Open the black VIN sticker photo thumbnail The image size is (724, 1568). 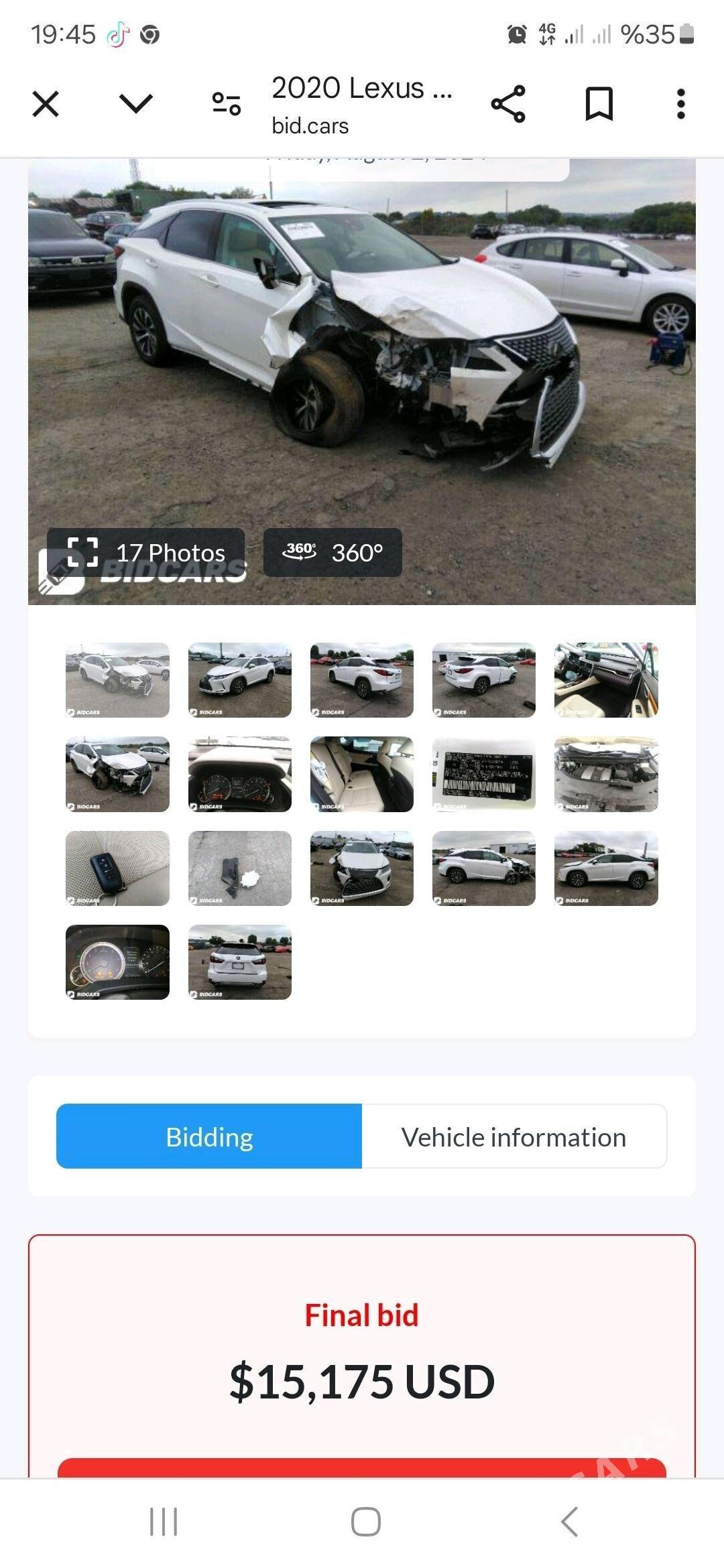(x=484, y=775)
